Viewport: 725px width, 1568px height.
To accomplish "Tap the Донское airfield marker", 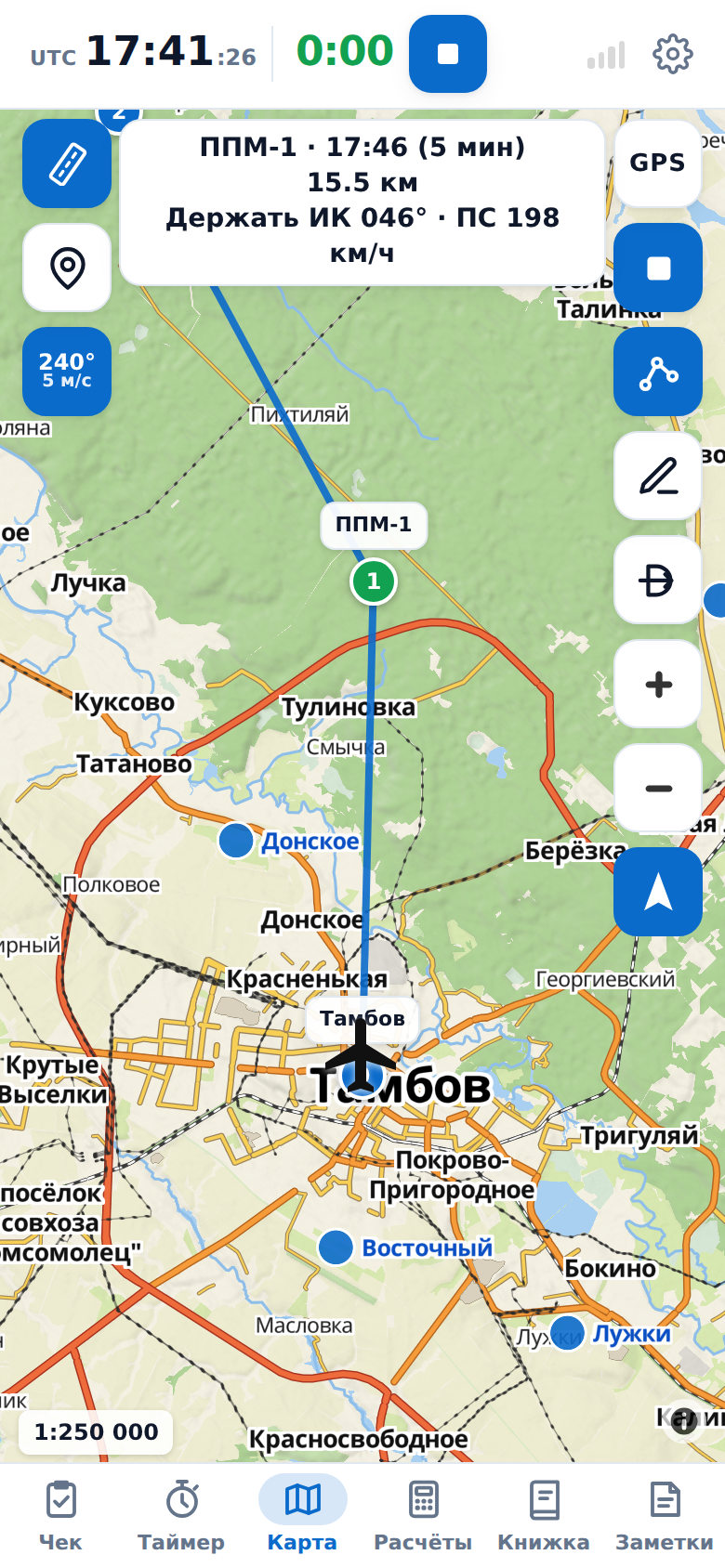I will [x=236, y=841].
